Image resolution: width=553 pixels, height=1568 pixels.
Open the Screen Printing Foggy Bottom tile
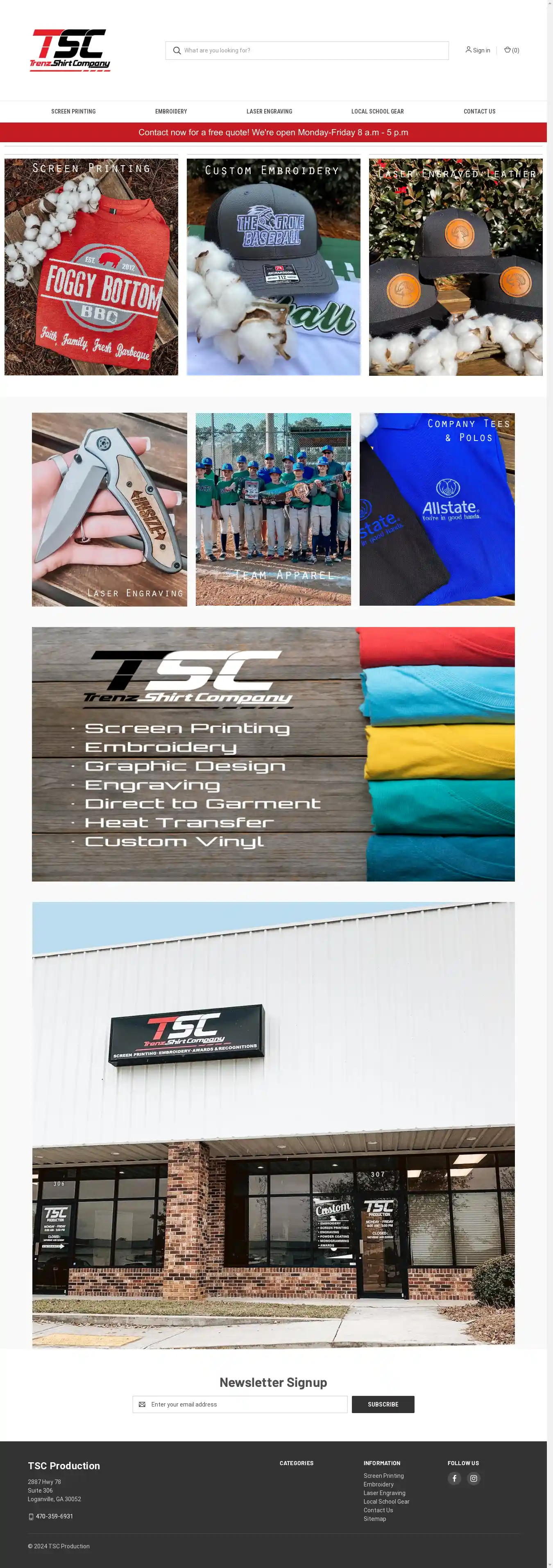(91, 267)
